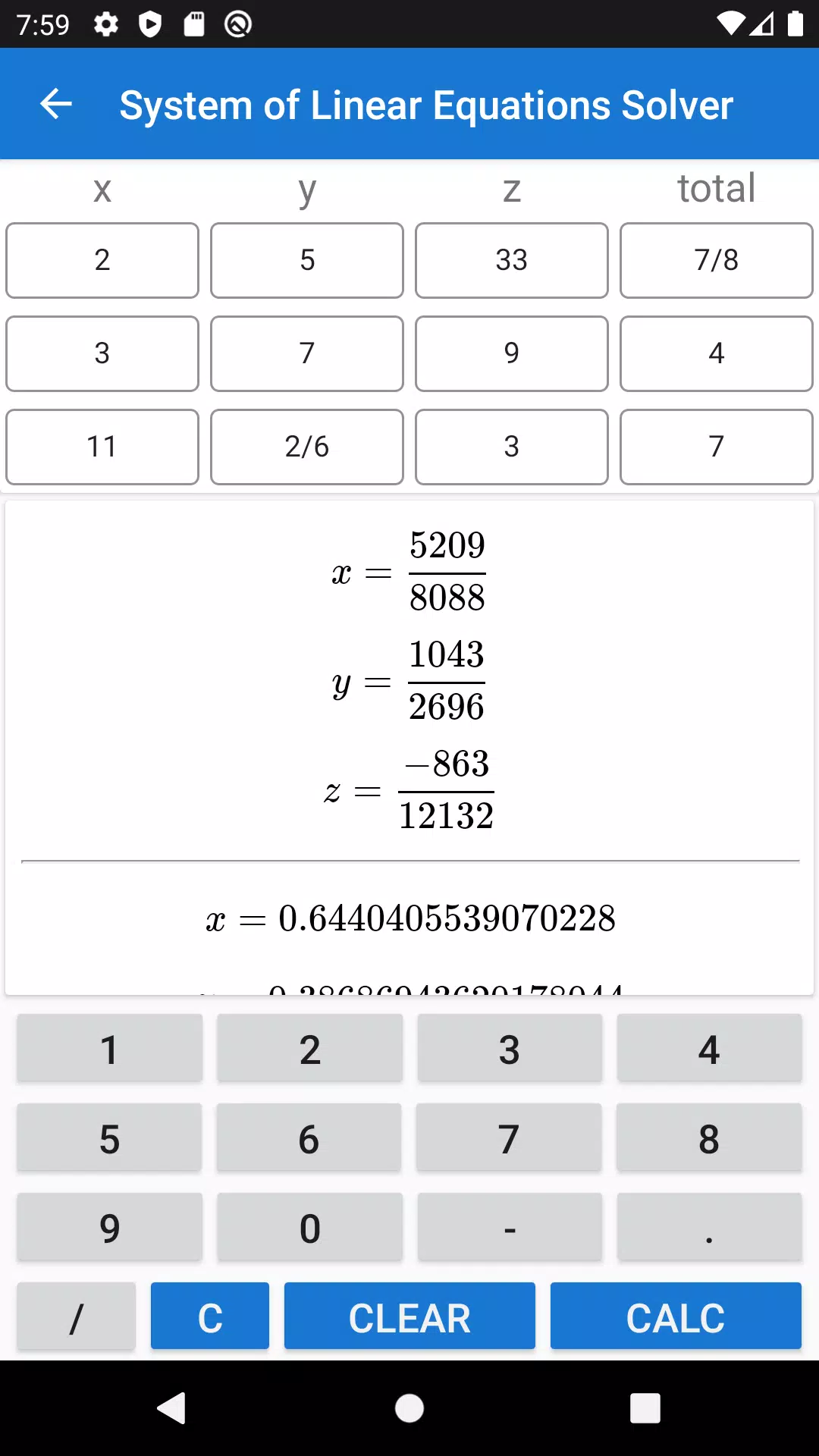Go back using the app bar arrow
The height and width of the screenshot is (1456, 819).
tap(56, 104)
